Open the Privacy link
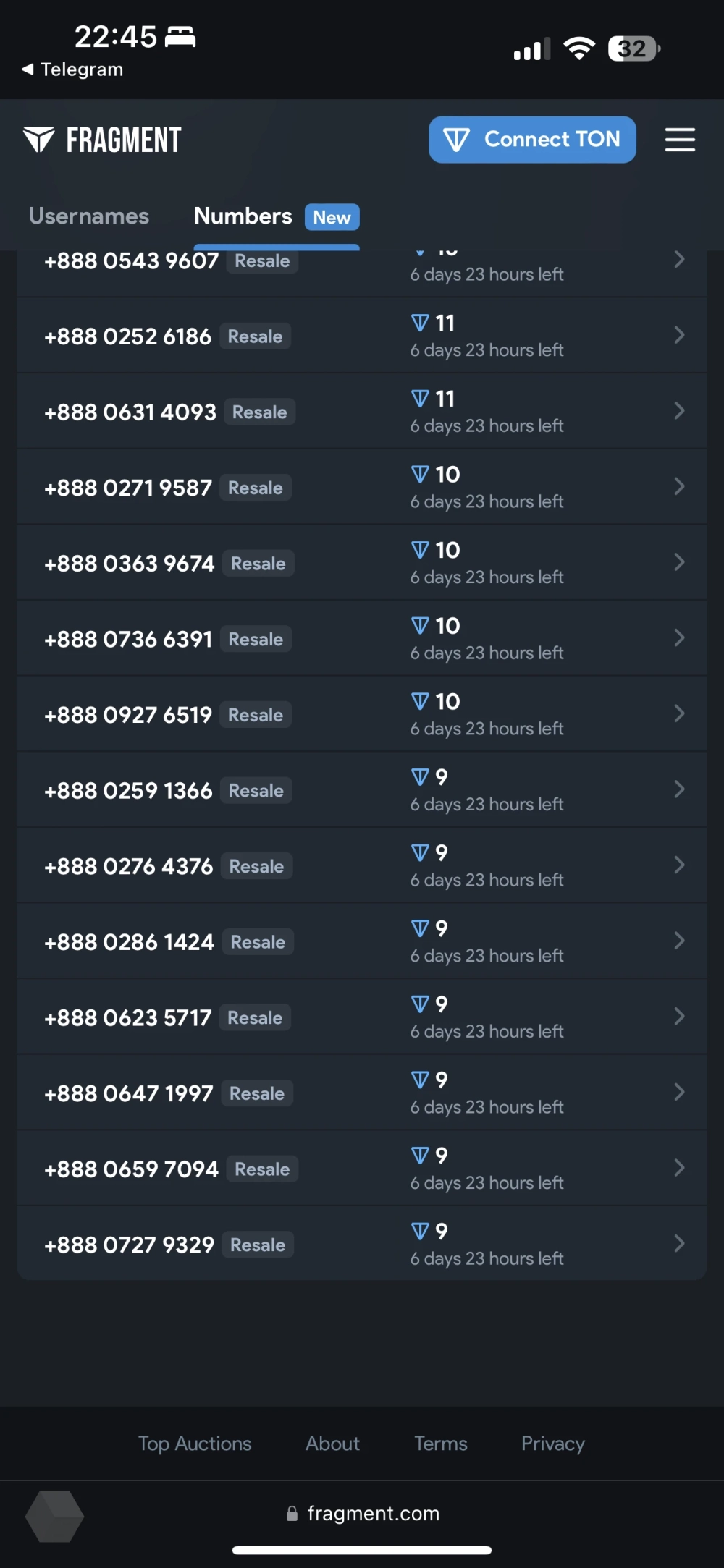Screen dimensions: 724x1568 click(x=552, y=1444)
